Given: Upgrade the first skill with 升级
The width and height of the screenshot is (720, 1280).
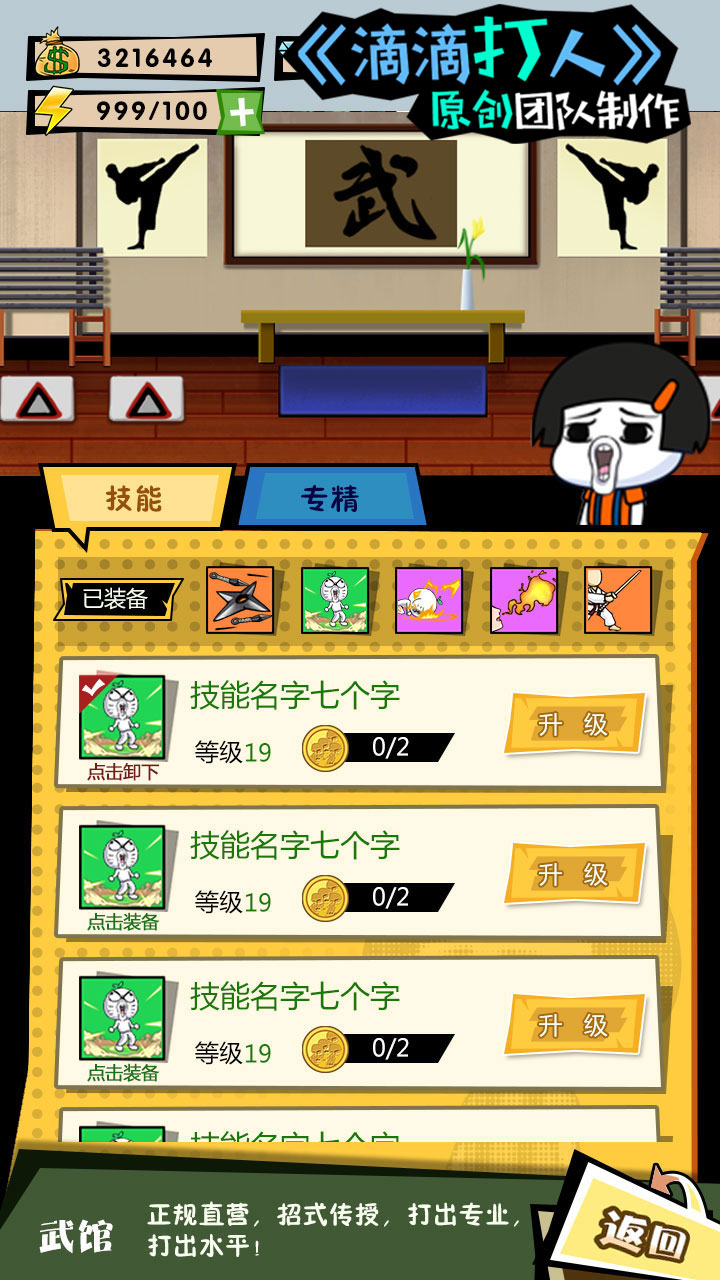Looking at the screenshot, I should [x=573, y=724].
